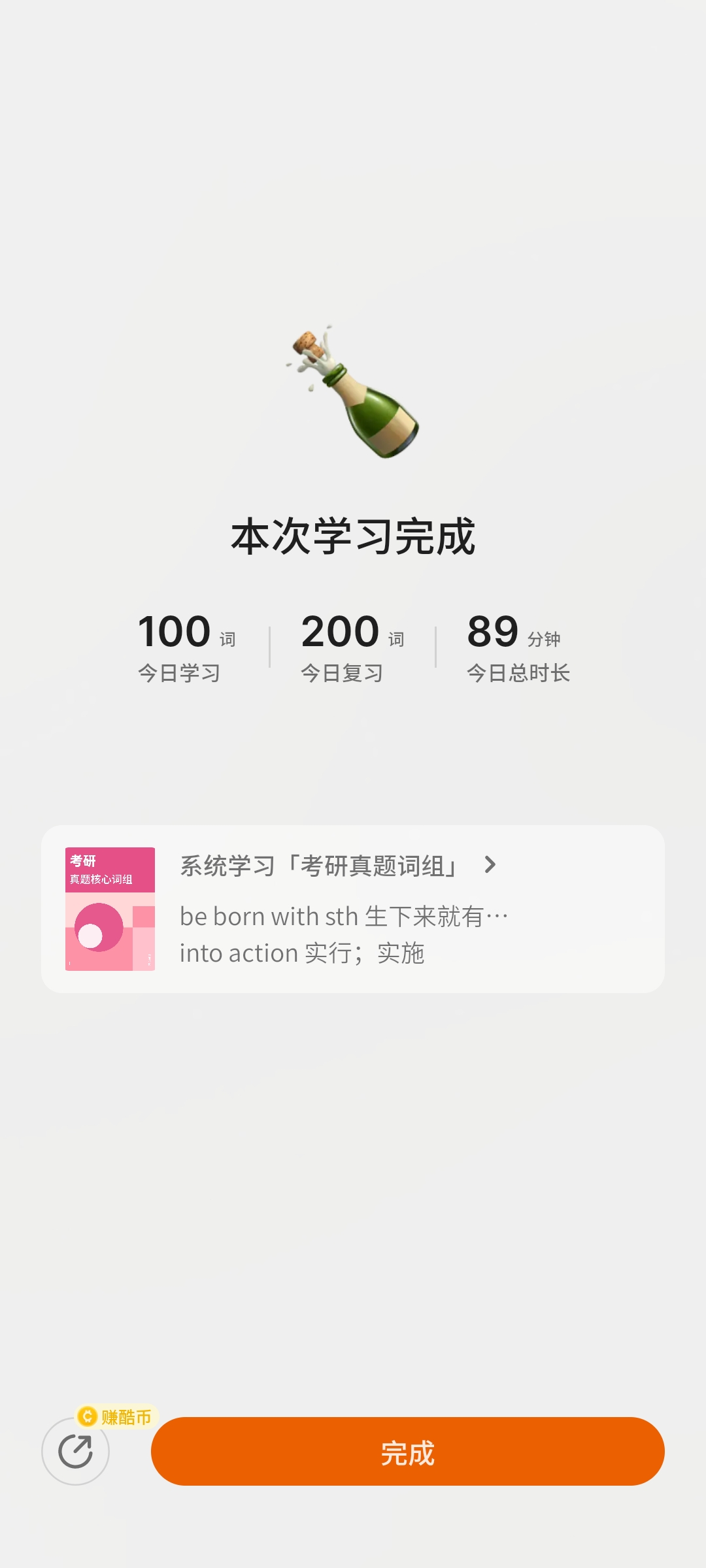This screenshot has width=706, height=1568.
Task: Share results via the 赚酷币 share icon
Action: click(x=75, y=1451)
